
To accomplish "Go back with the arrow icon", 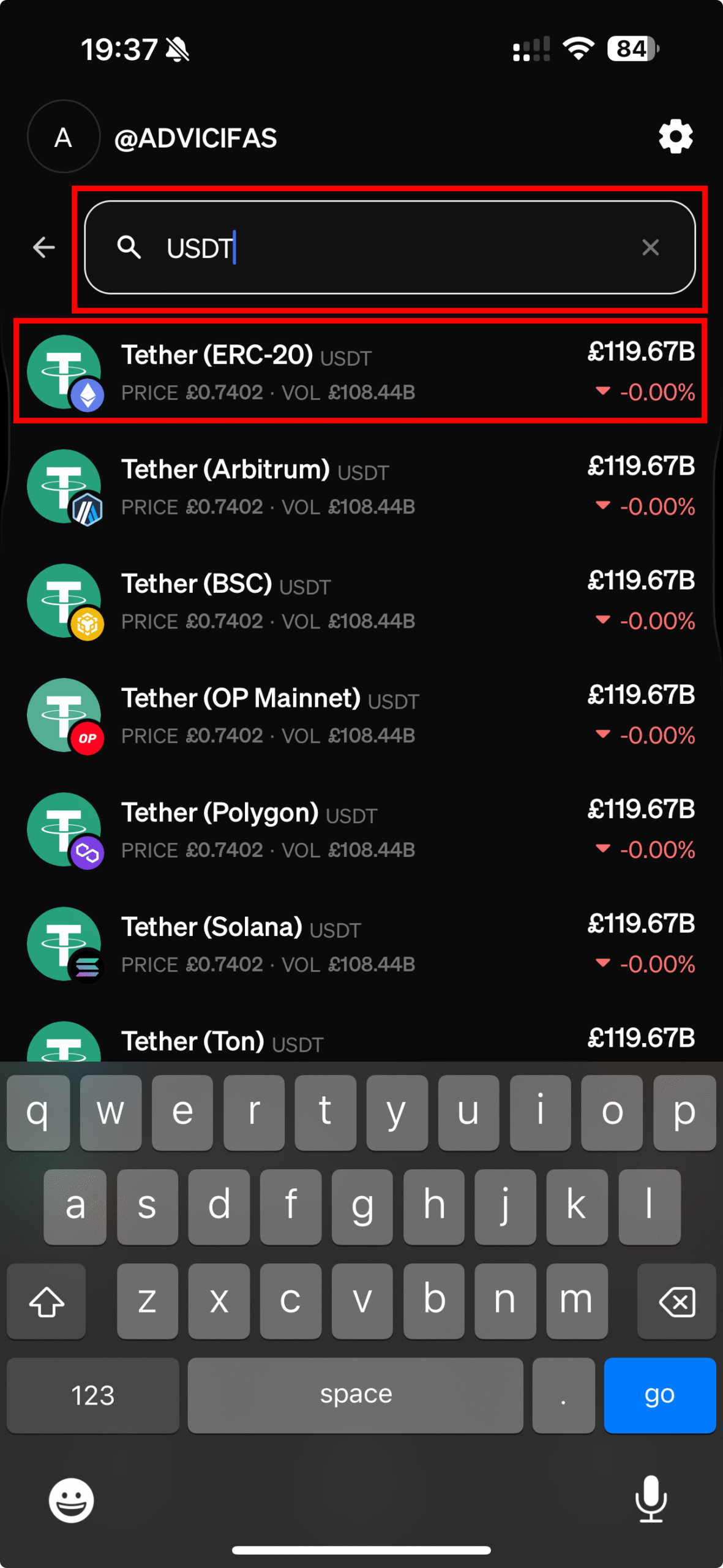I will (44, 247).
